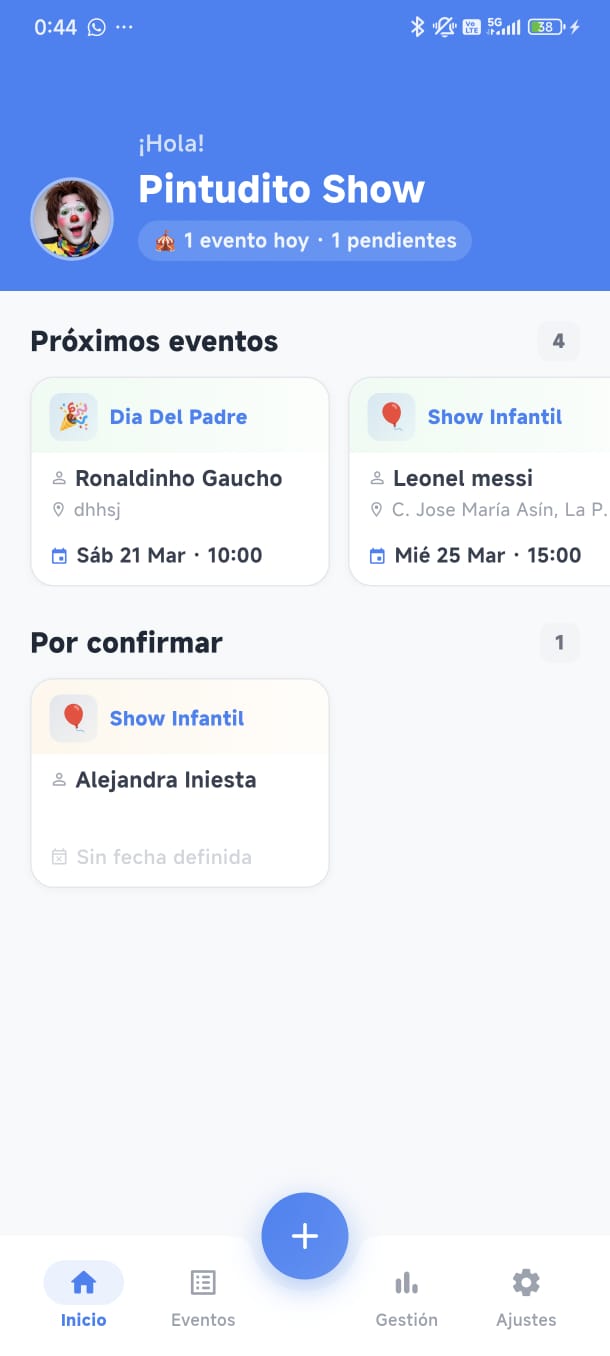610x1356 pixels.
Task: Tap the 1 evento hoy summary chip
Action: (305, 241)
